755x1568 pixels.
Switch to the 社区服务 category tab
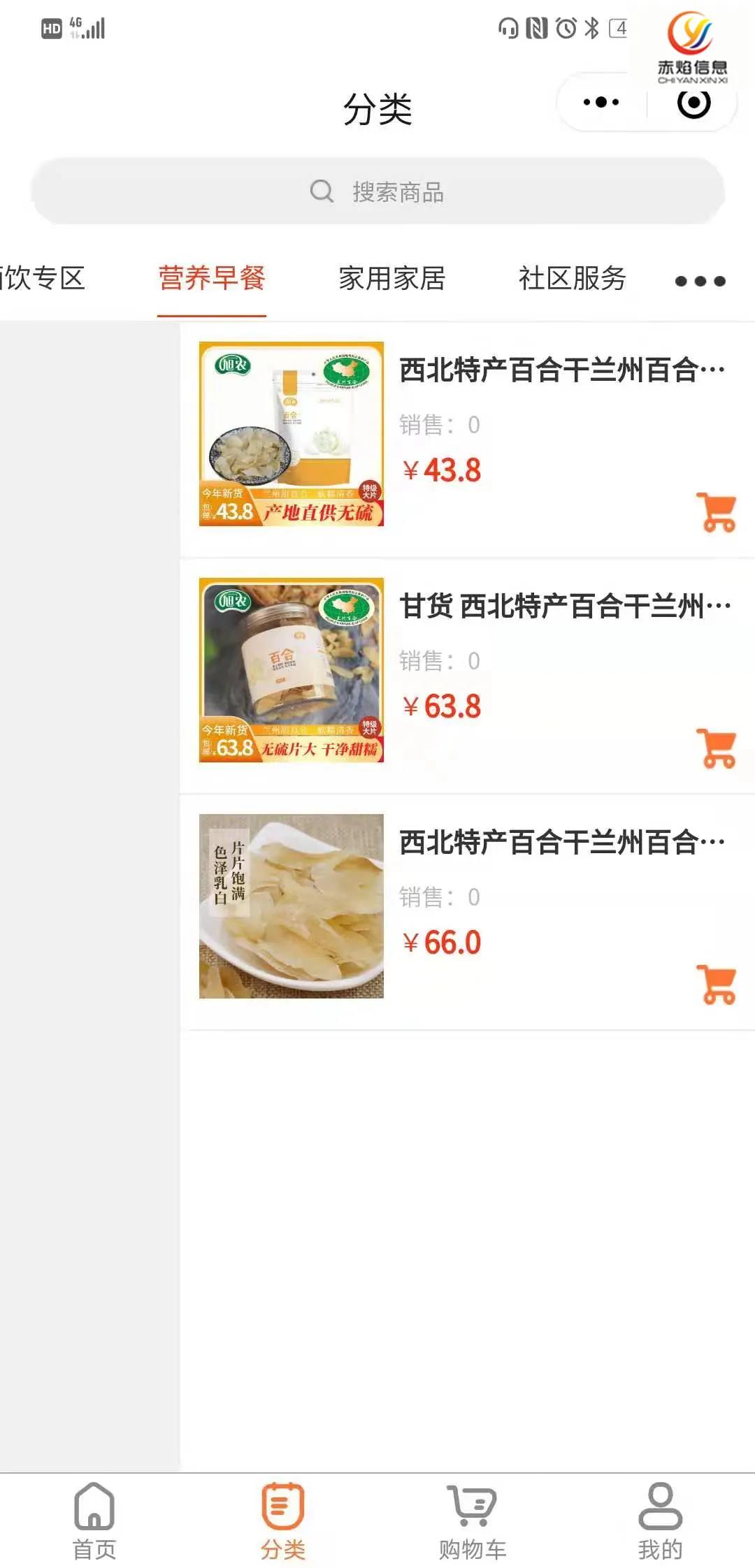(572, 278)
